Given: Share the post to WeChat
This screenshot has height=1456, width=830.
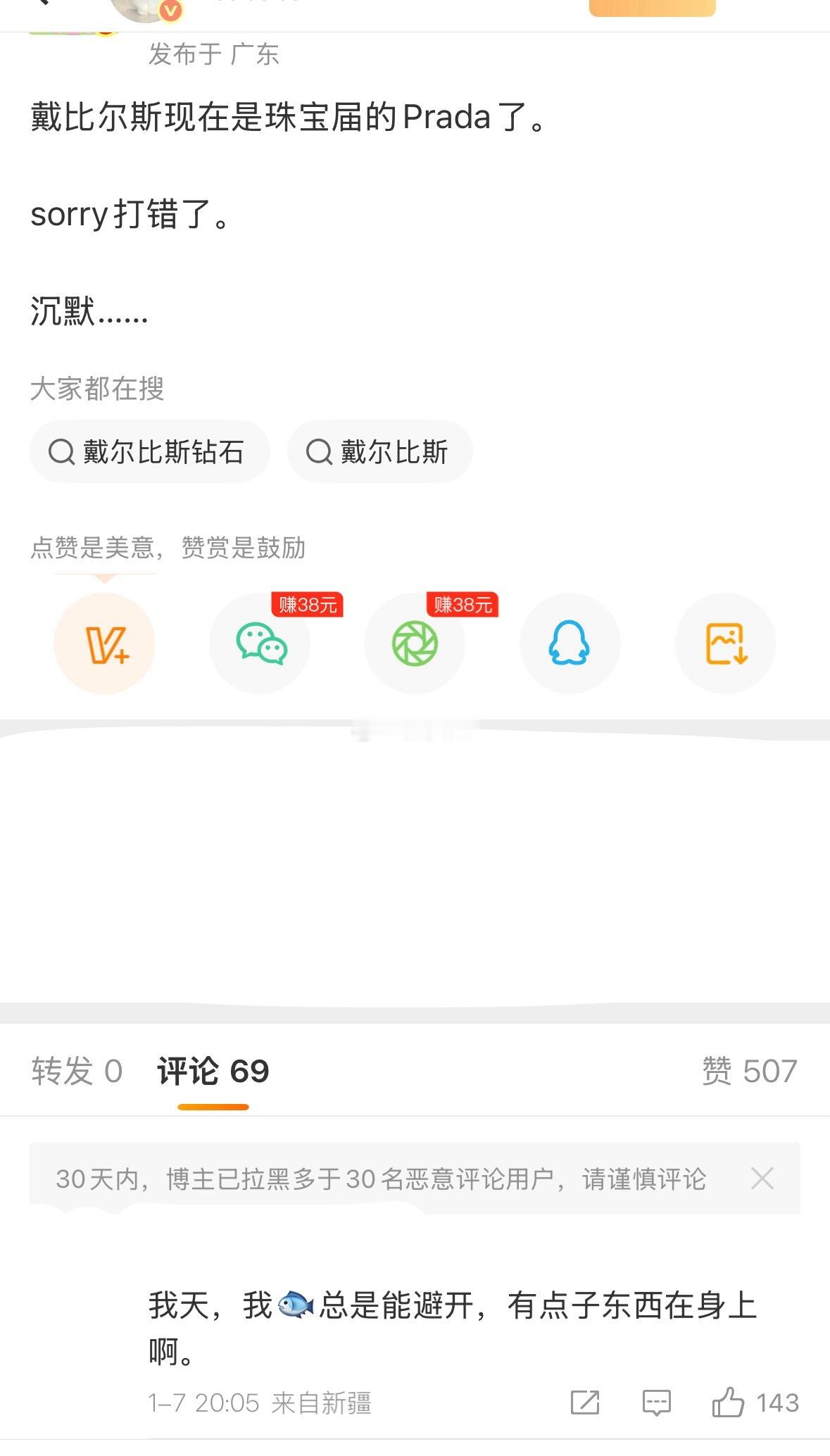Looking at the screenshot, I should click(x=259, y=643).
